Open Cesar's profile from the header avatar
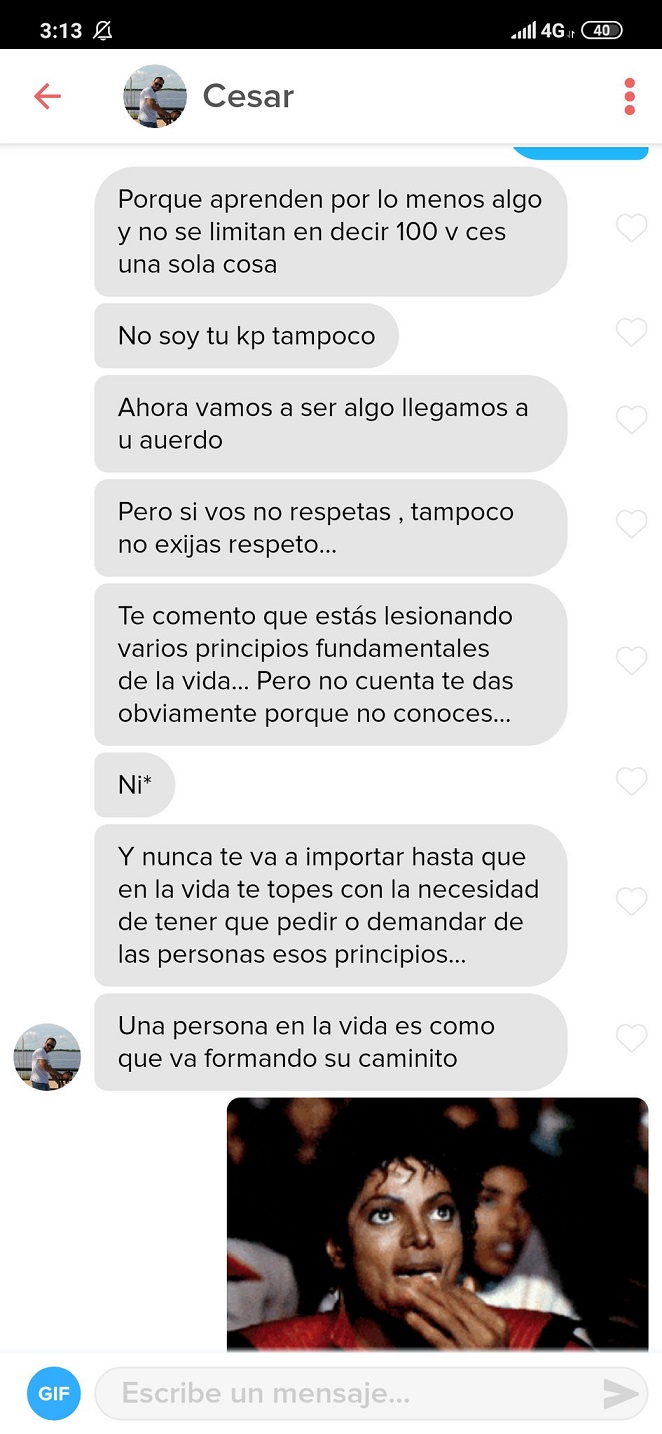The image size is (662, 1434). [x=155, y=96]
